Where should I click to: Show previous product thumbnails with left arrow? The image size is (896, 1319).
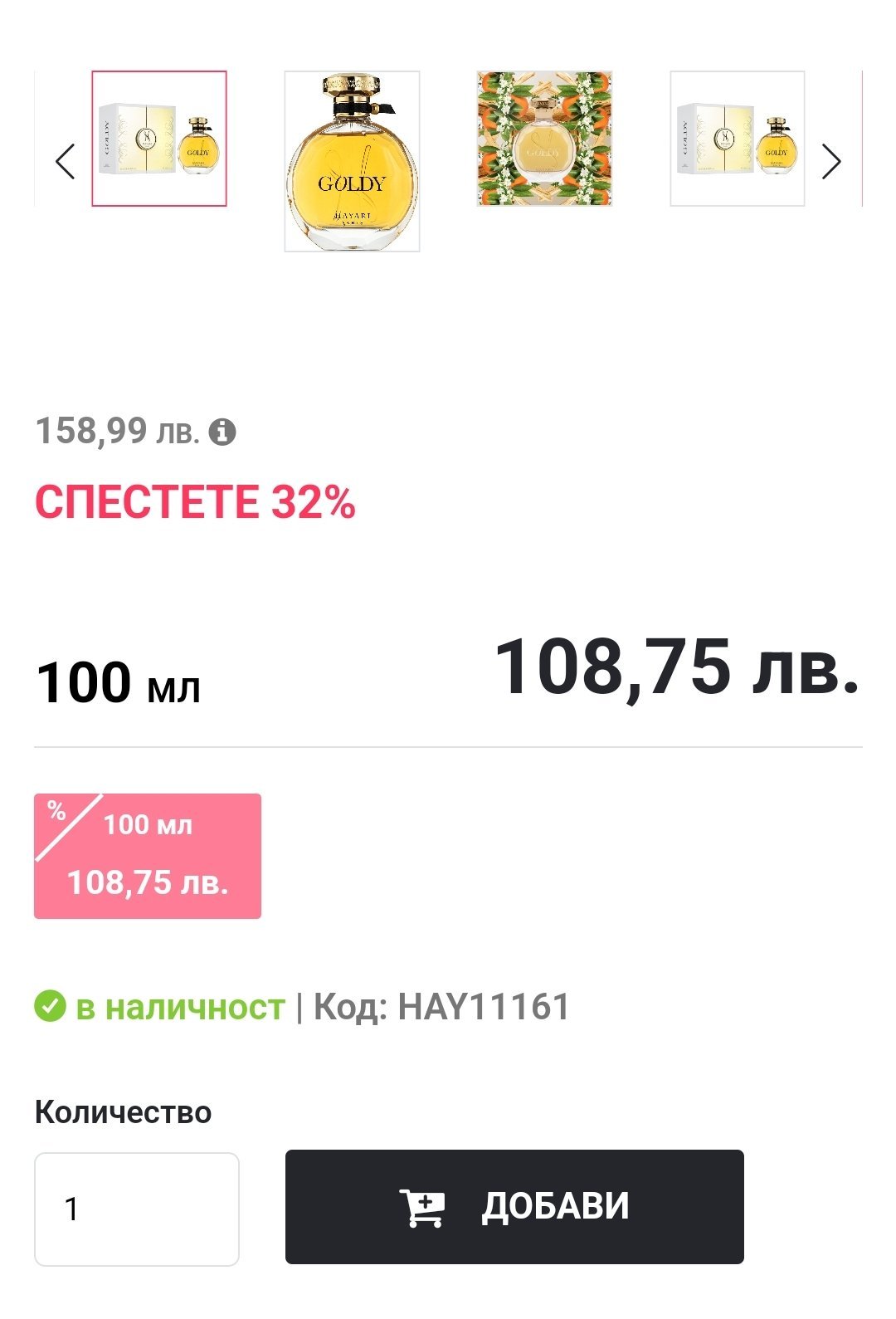(65, 161)
